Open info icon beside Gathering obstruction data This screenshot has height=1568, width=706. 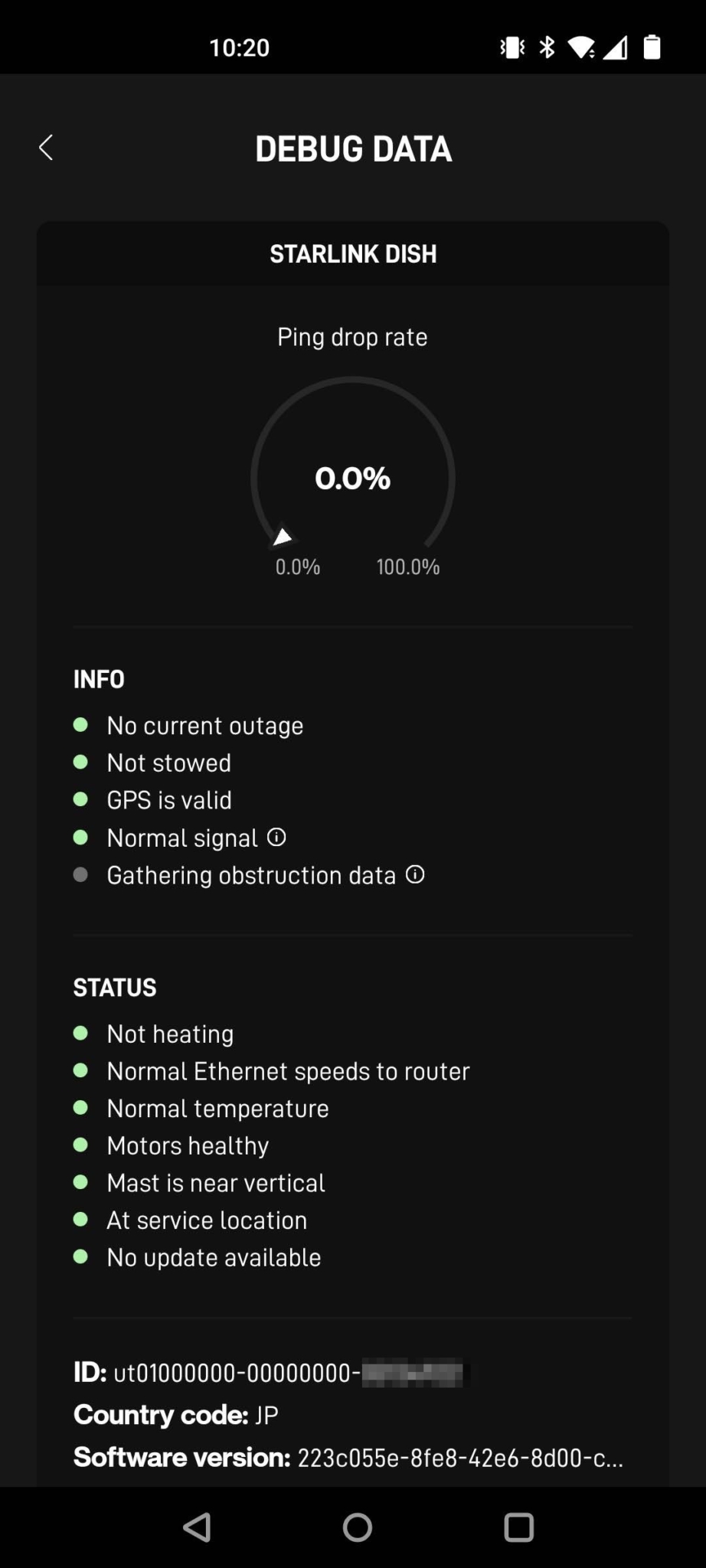415,874
